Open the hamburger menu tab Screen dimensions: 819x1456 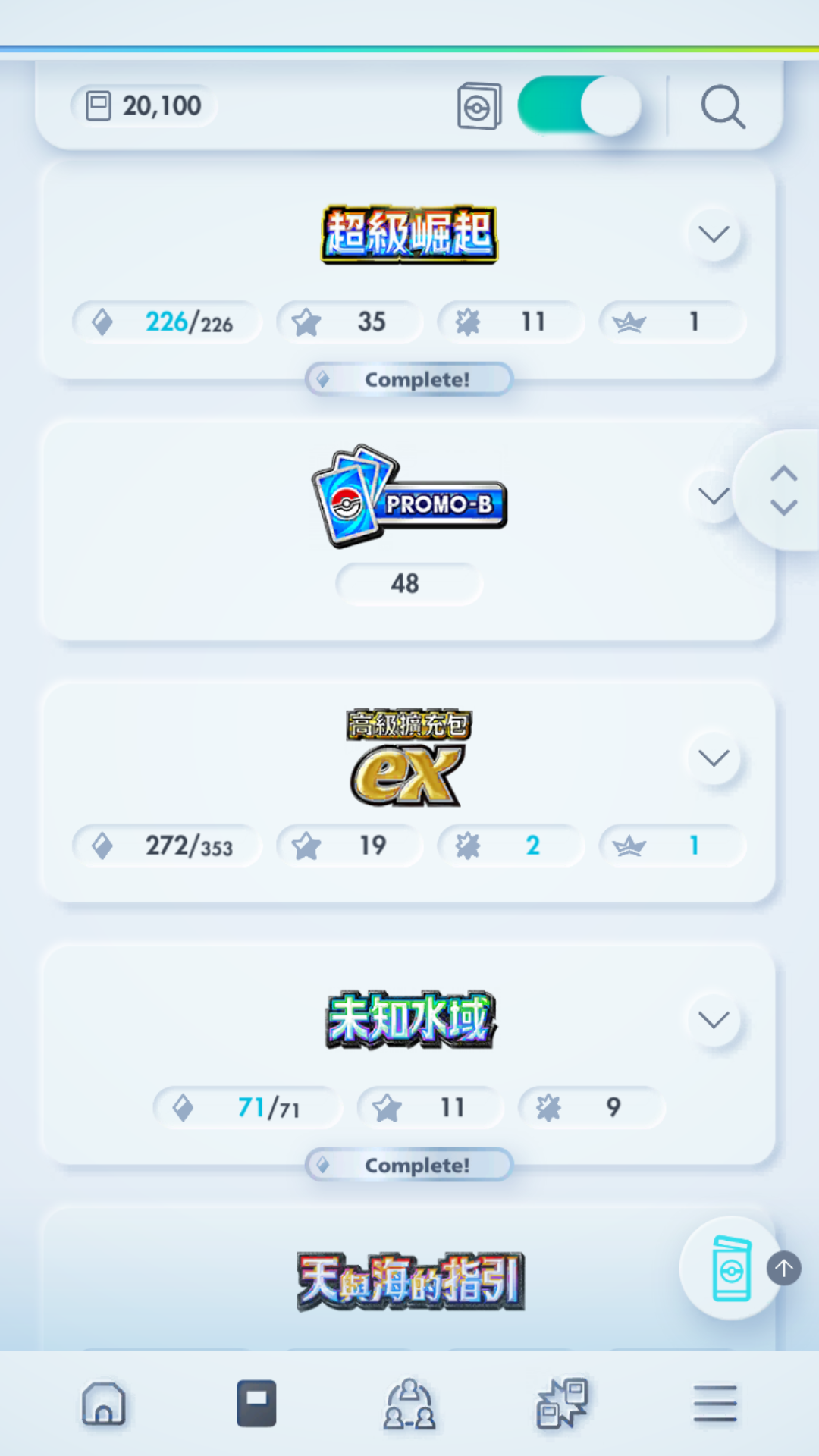(714, 1404)
